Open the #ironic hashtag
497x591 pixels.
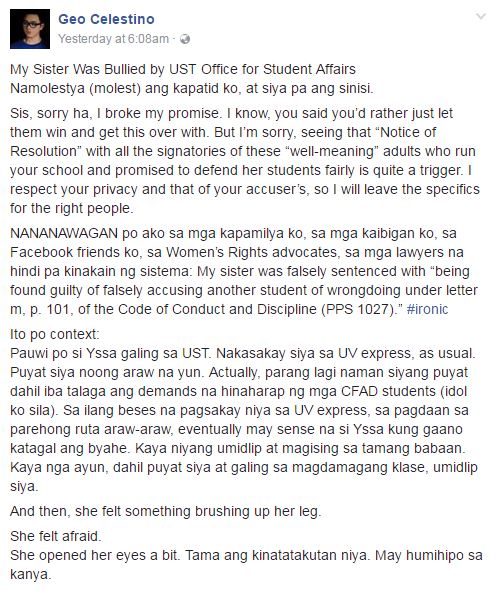pyautogui.click(x=427, y=309)
